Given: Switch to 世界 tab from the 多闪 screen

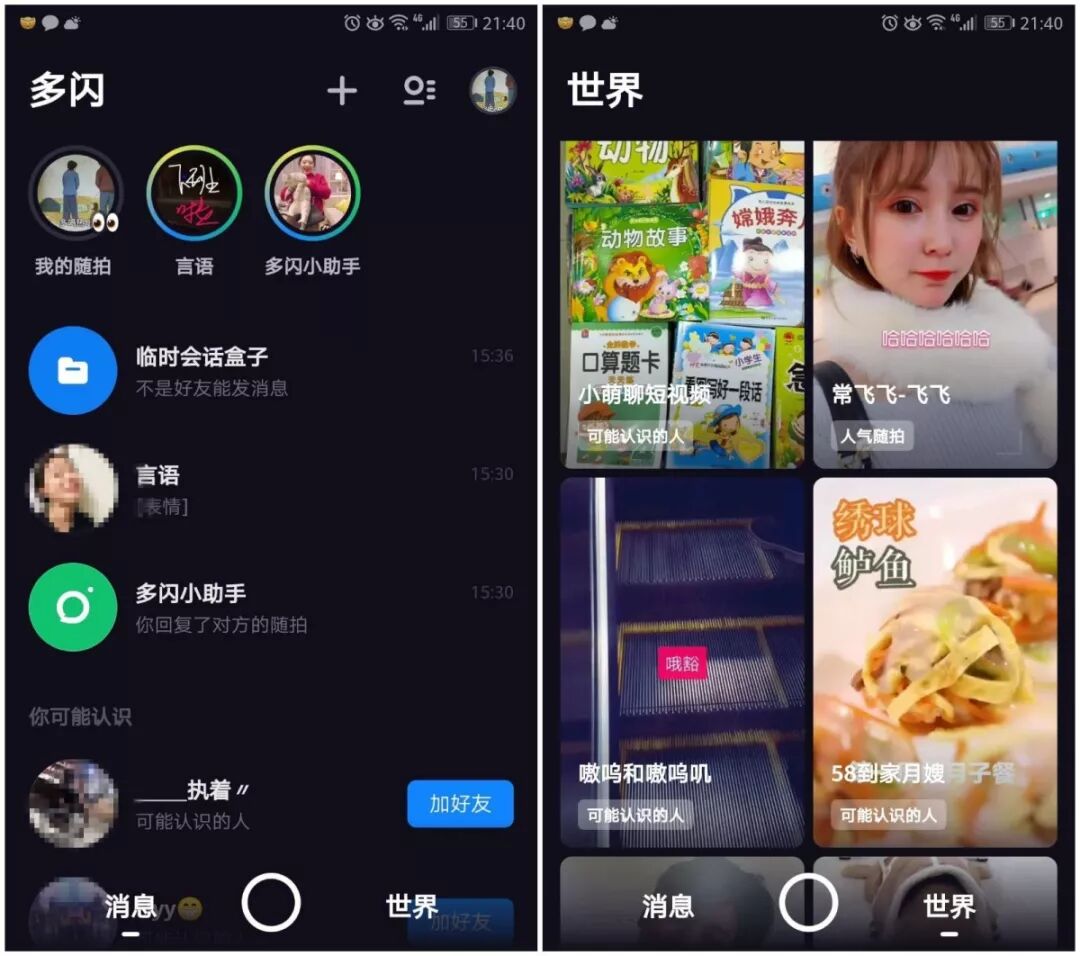Looking at the screenshot, I should point(411,906).
